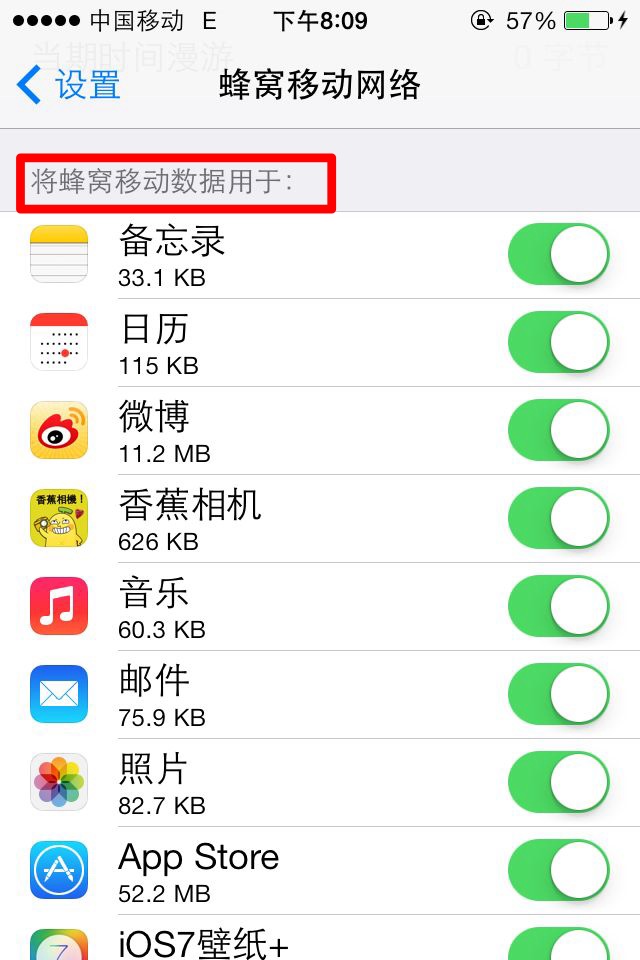The image size is (640, 960).
Task: Go back to 设置
Action: pos(70,86)
